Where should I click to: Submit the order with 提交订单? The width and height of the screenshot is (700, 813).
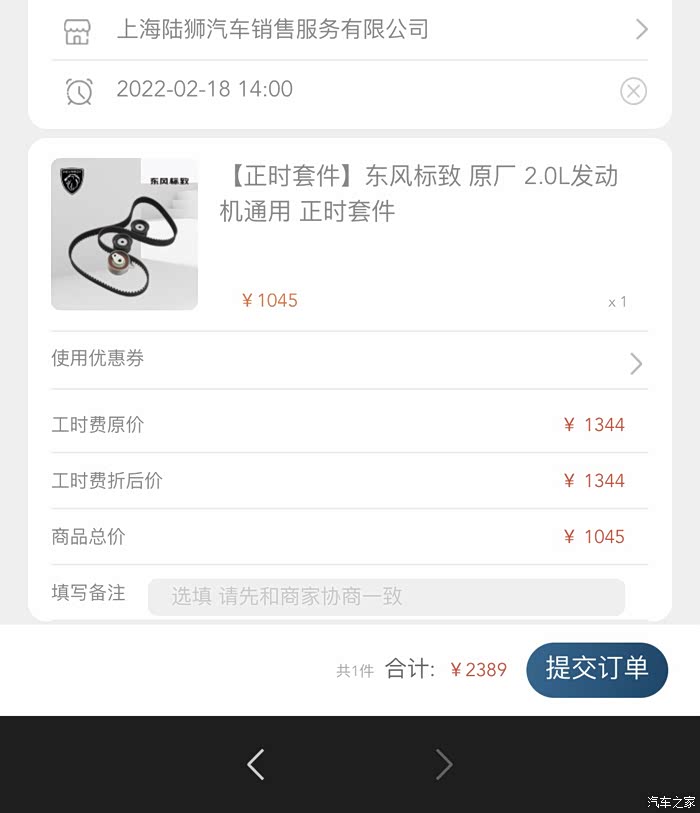coord(596,669)
